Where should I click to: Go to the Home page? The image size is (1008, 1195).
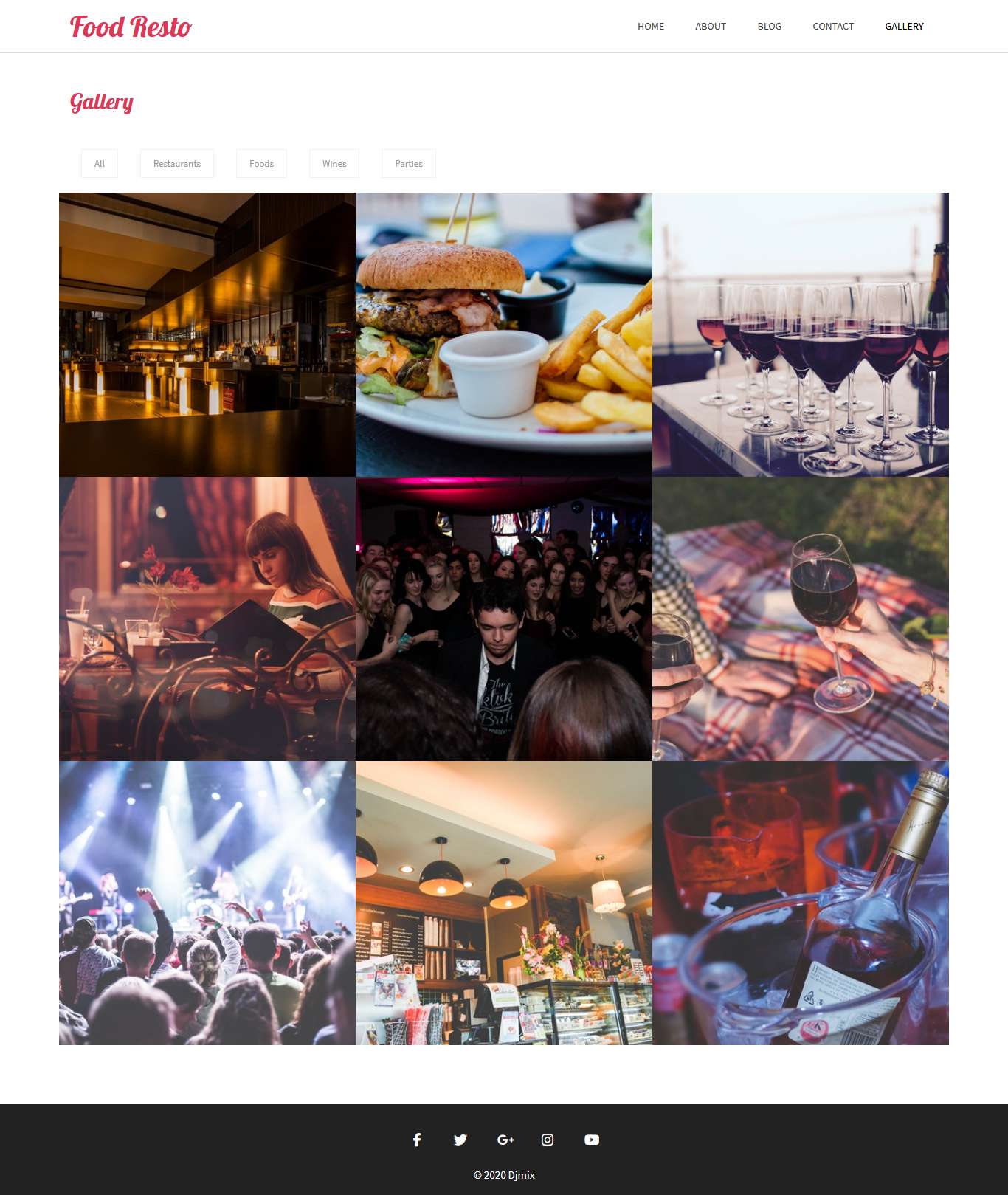coord(650,27)
